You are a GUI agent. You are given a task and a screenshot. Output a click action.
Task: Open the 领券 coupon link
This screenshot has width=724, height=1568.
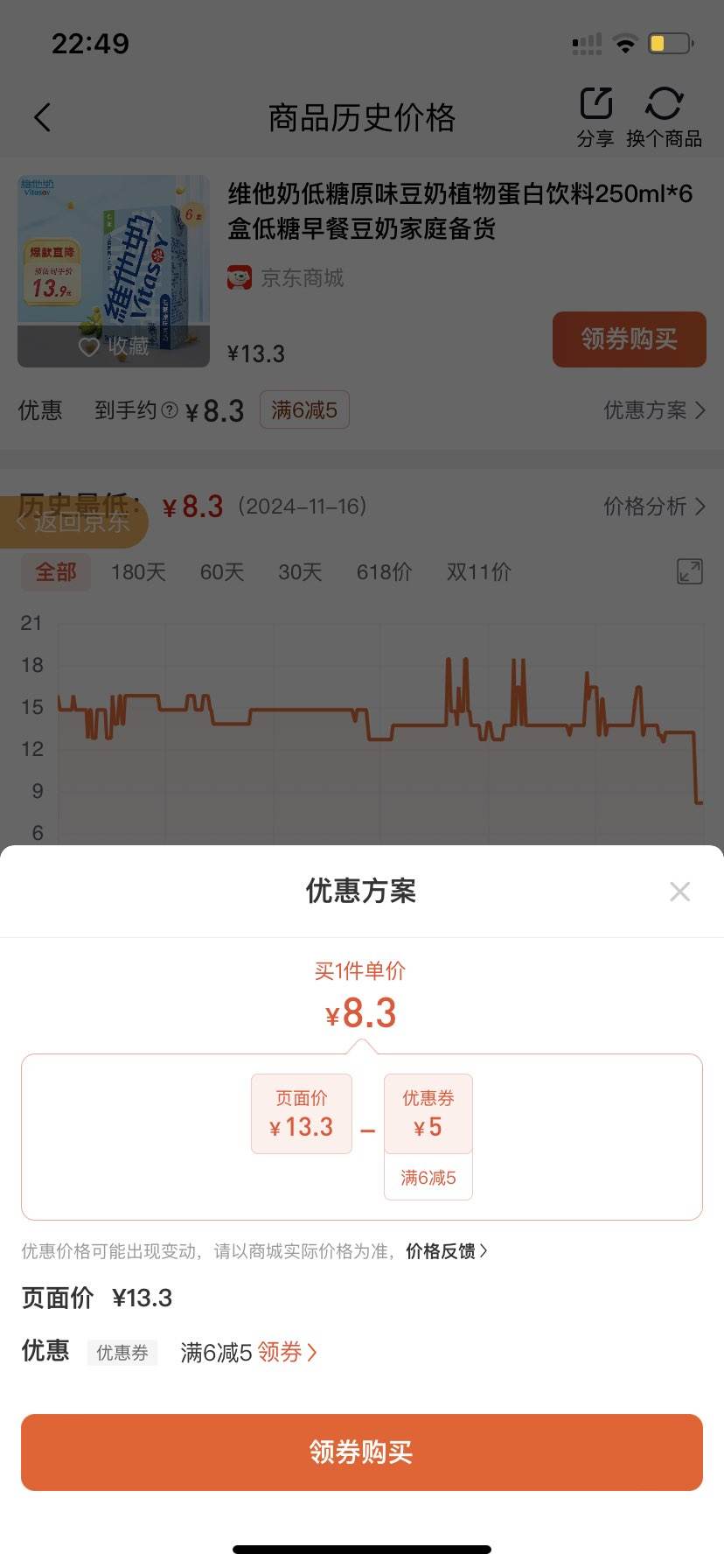coord(286,1352)
